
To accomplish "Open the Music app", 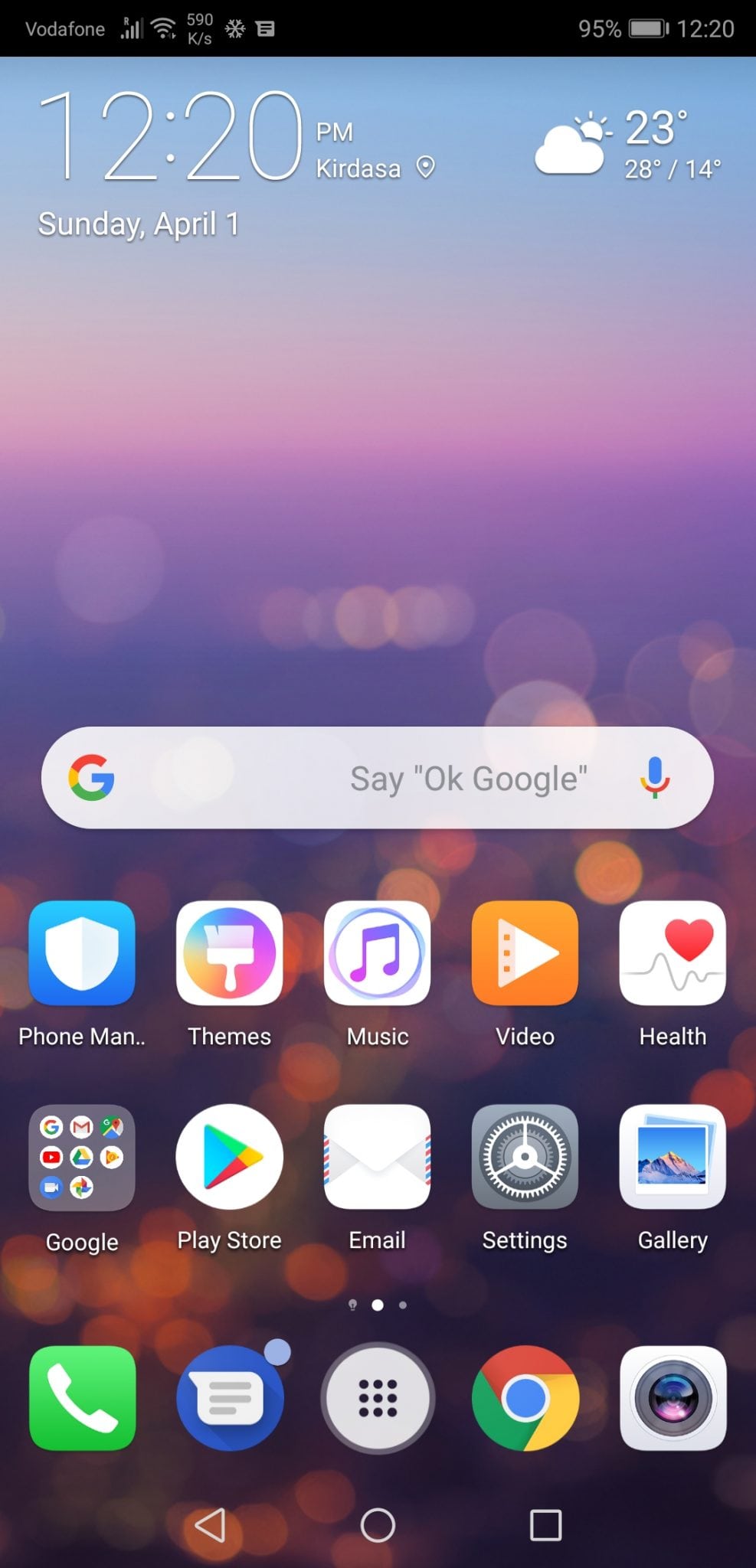I will tap(378, 952).
